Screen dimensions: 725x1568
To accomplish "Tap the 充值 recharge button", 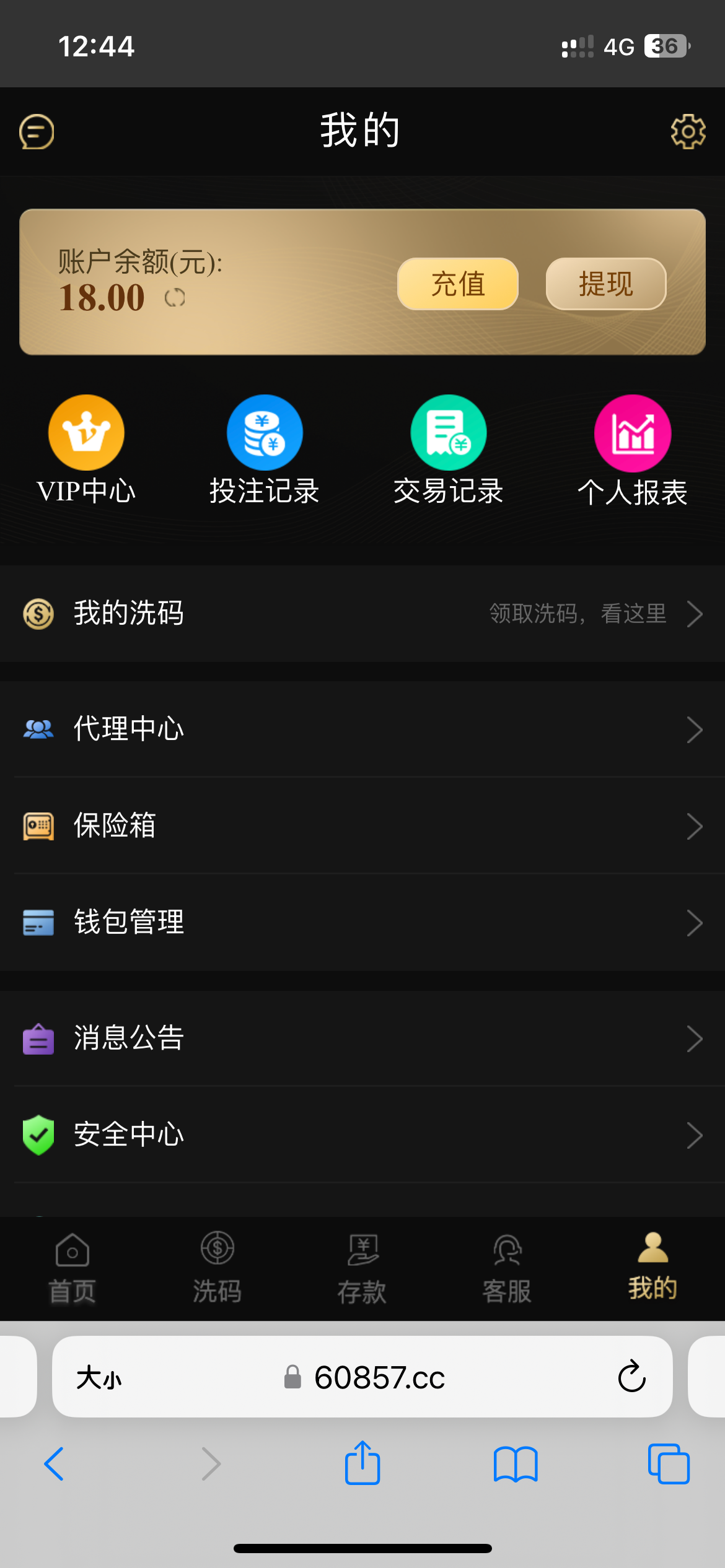I will pyautogui.click(x=457, y=284).
